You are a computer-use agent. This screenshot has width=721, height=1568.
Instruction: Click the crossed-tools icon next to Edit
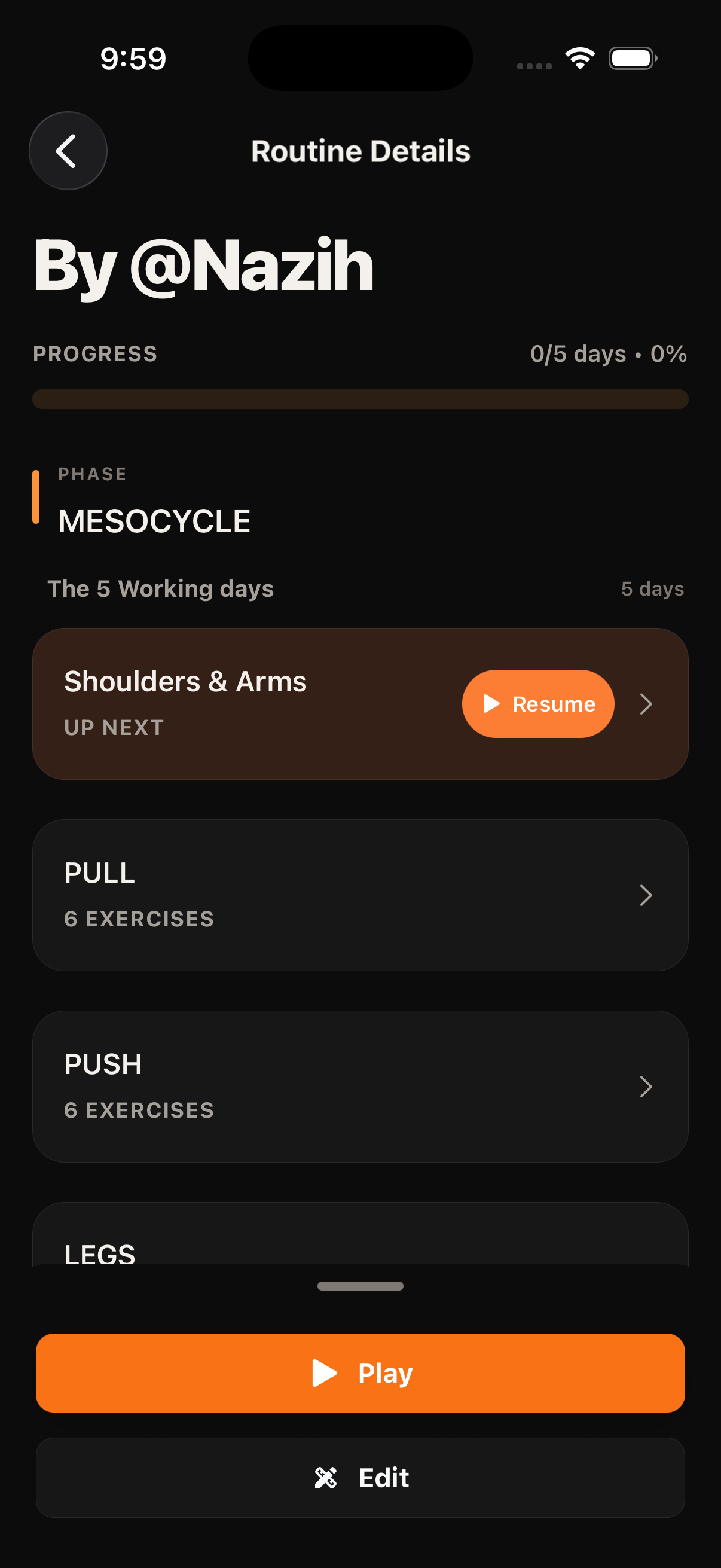click(x=327, y=1477)
